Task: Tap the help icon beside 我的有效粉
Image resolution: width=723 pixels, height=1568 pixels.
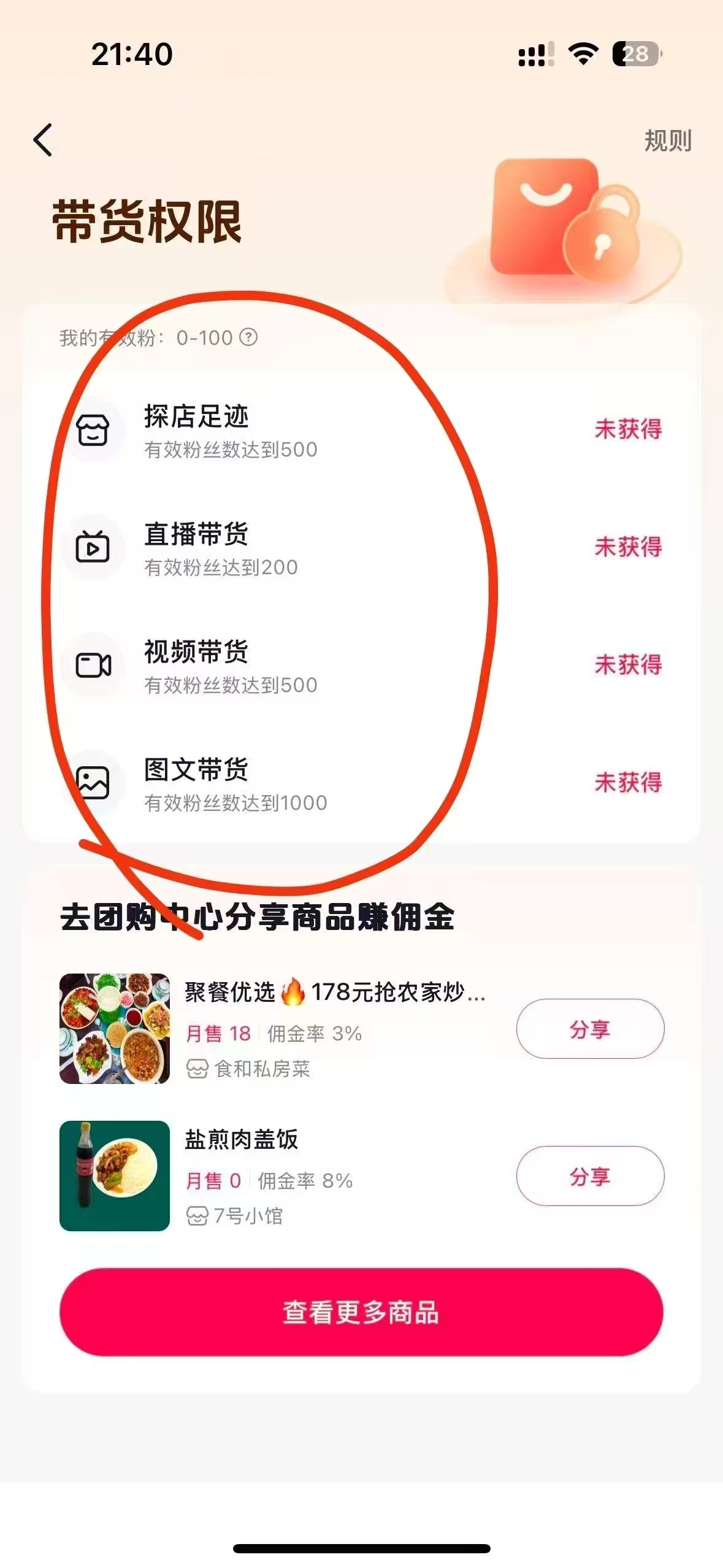Action: point(248,337)
